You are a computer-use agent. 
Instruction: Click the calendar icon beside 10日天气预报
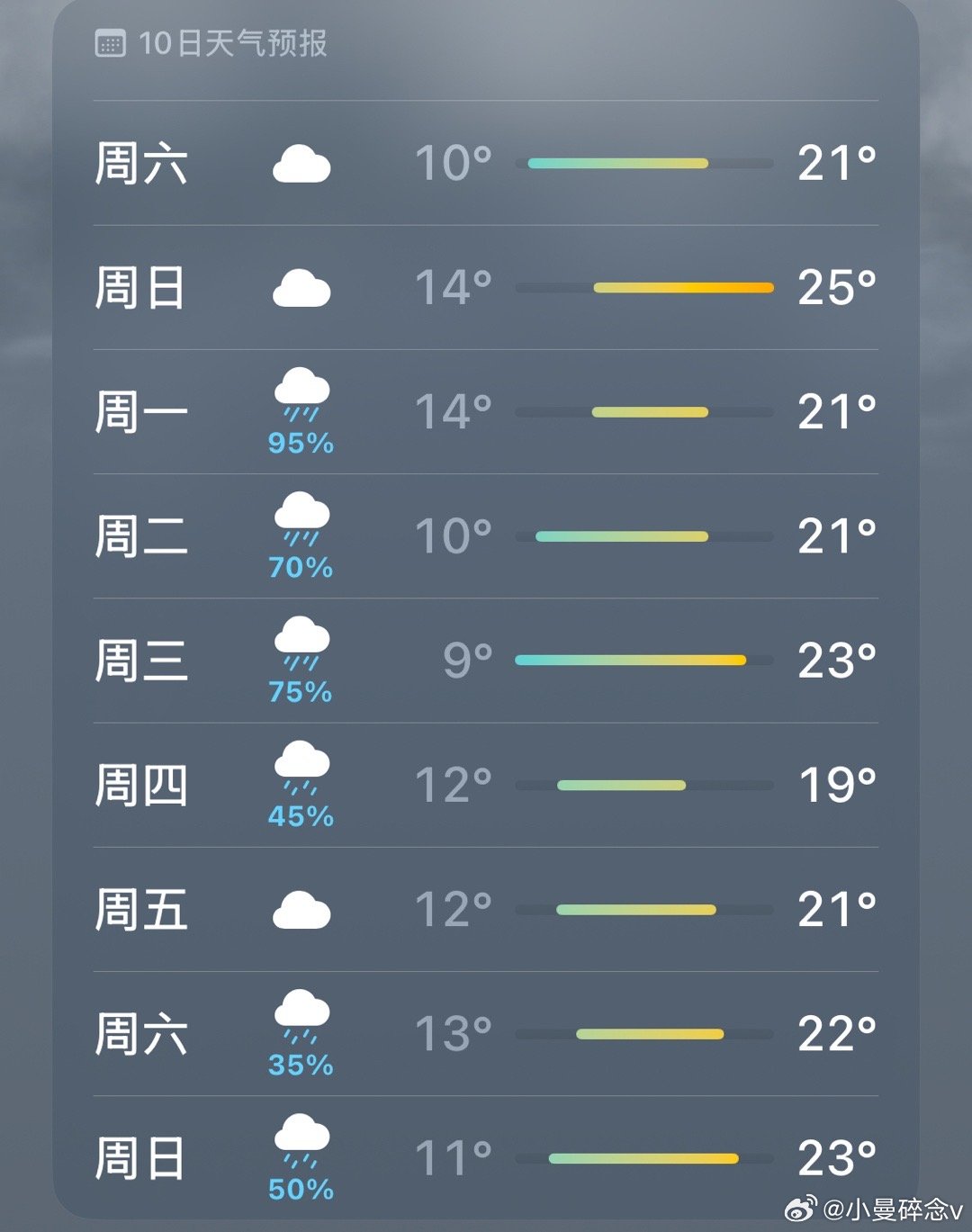point(113,43)
